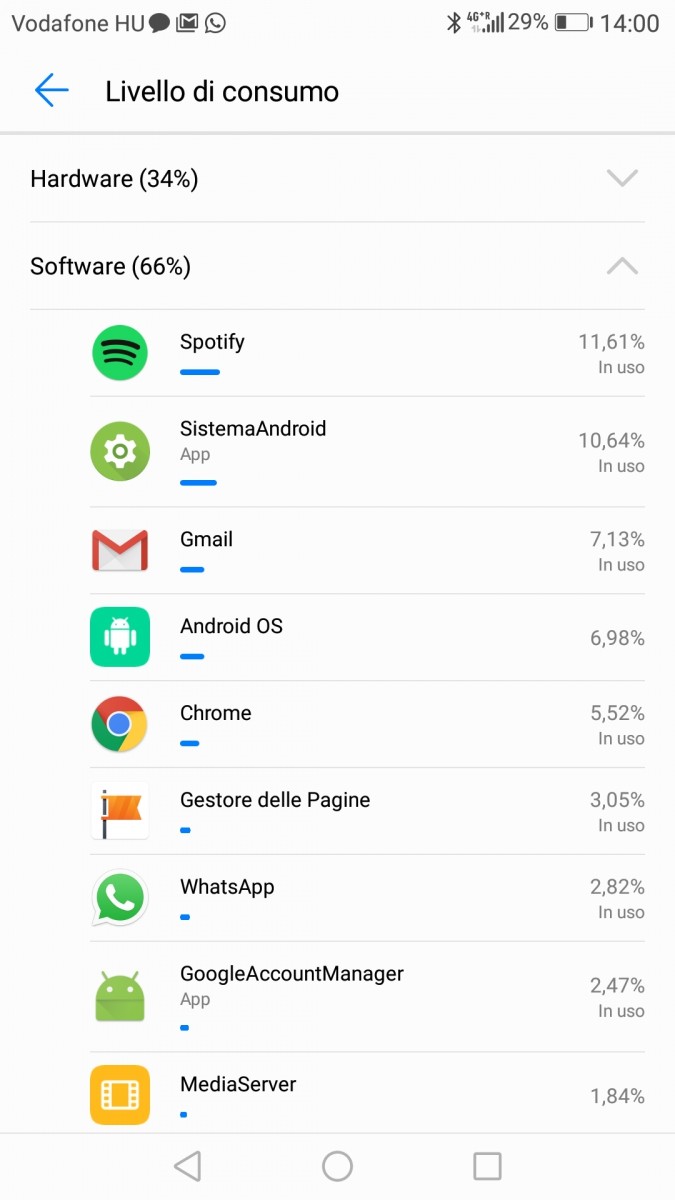
Task: Go back using the top-left arrow
Action: point(51,91)
